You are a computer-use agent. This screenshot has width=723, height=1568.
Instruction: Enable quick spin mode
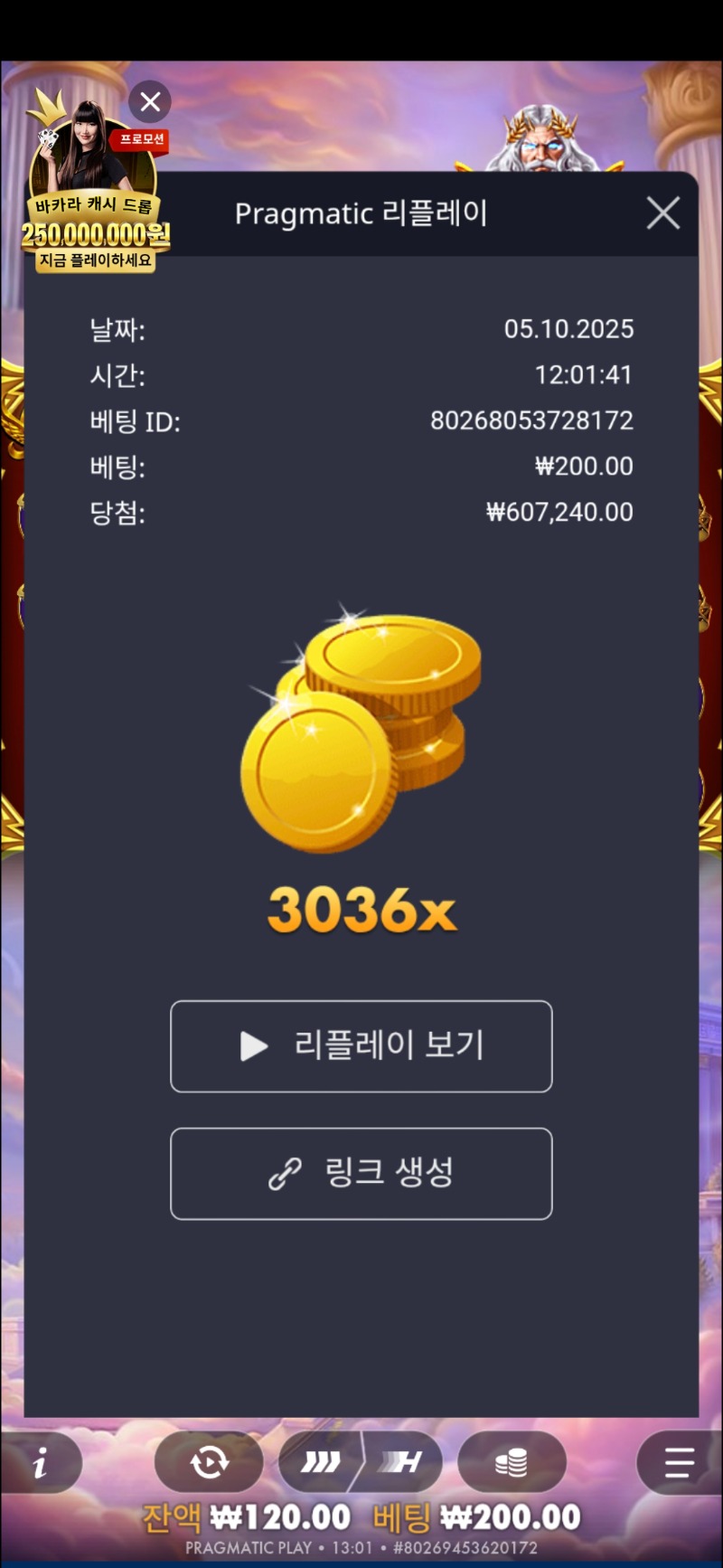(321, 1462)
